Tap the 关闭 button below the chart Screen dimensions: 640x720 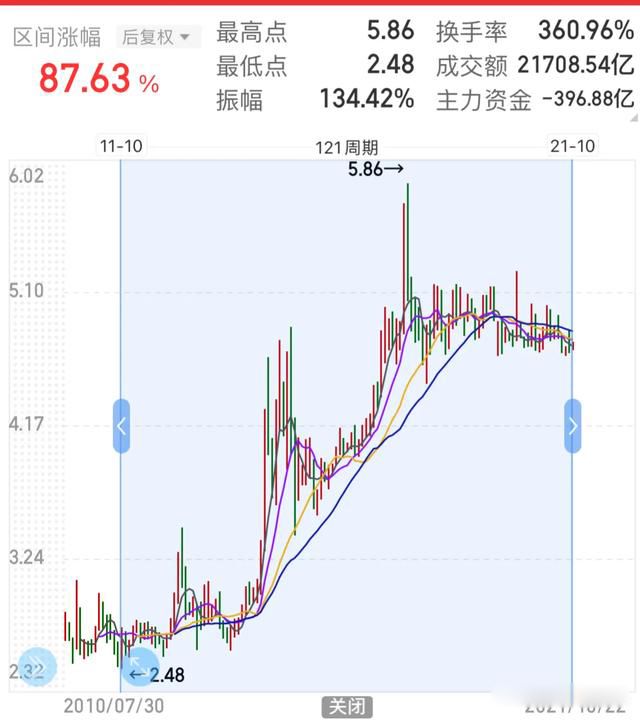click(x=346, y=707)
